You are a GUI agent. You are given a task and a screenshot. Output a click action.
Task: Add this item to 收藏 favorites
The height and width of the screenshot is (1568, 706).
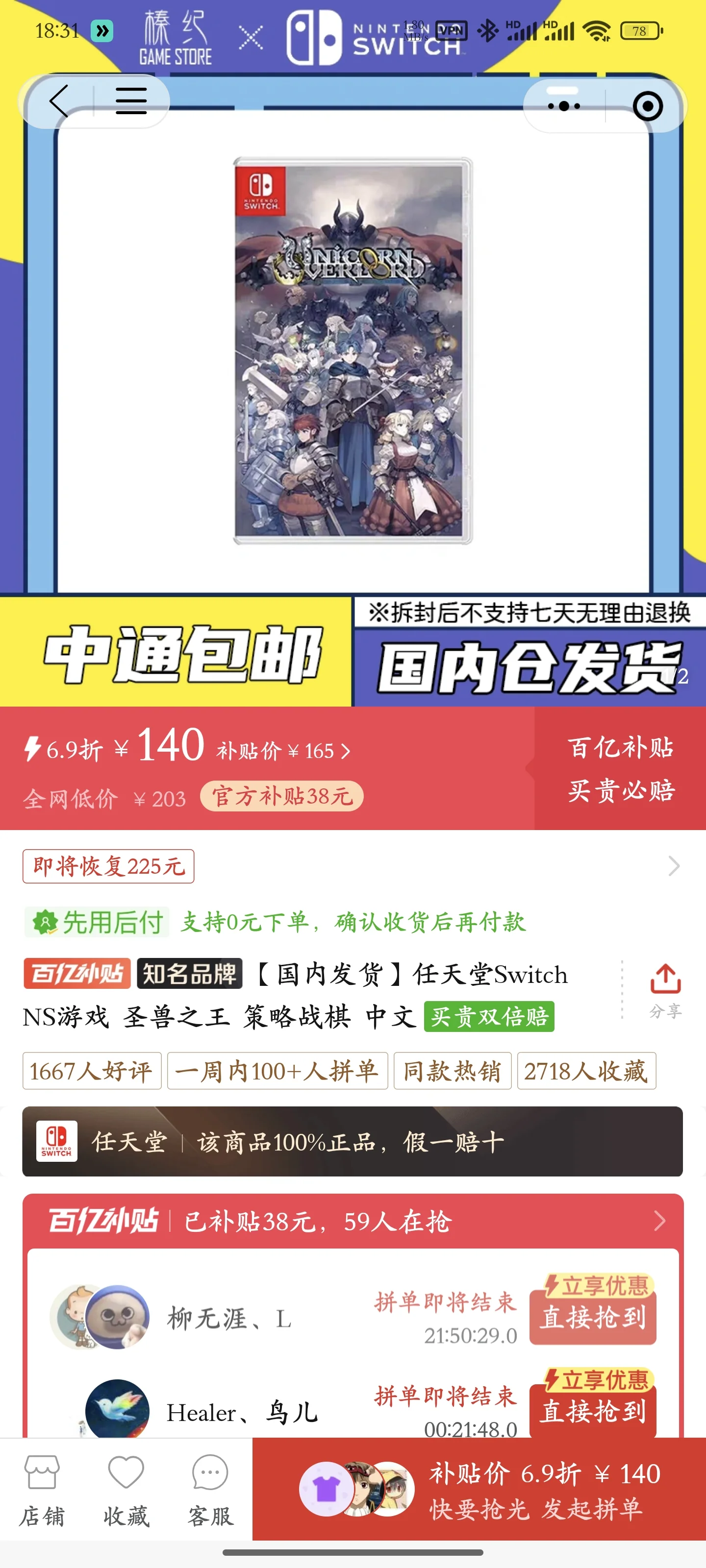[x=126, y=1491]
